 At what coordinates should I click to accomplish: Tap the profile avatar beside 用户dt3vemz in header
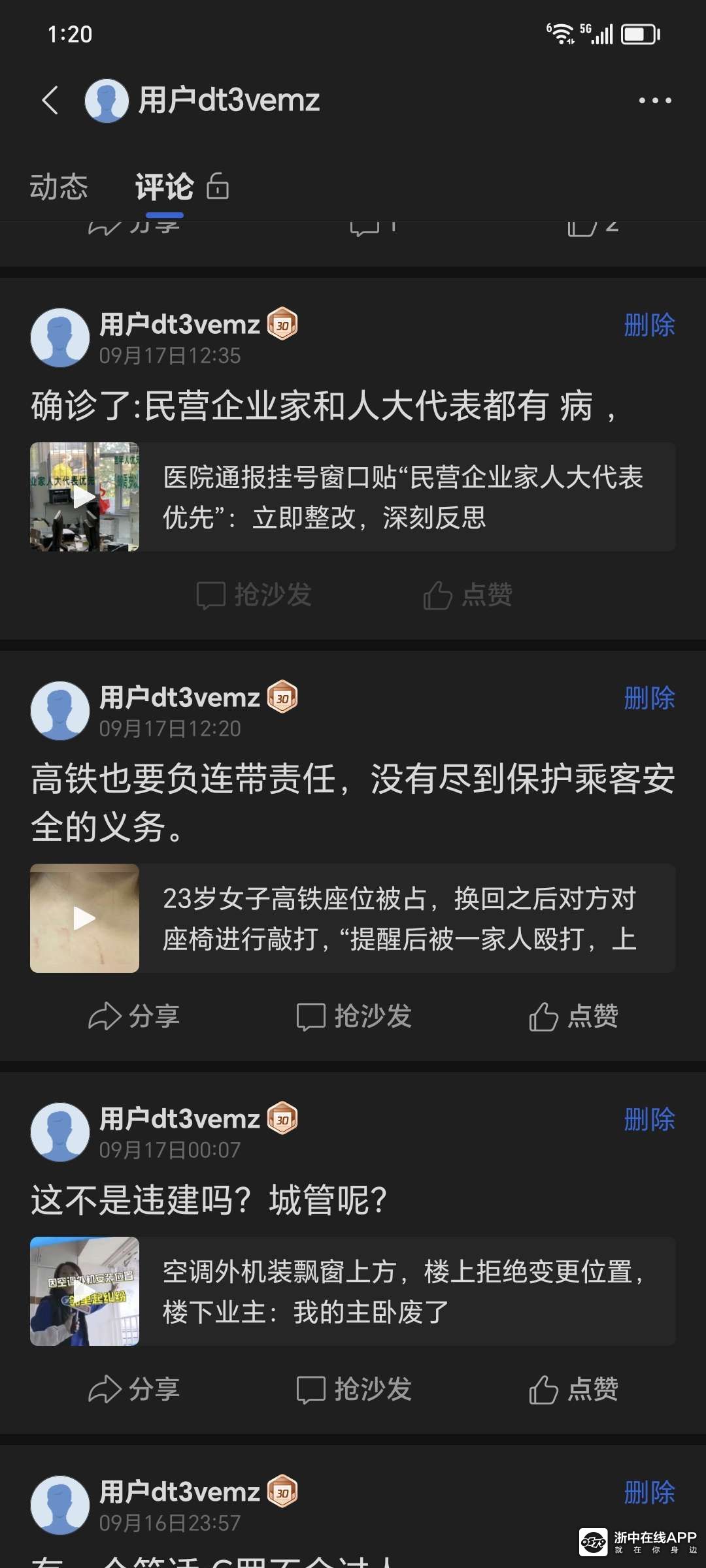(107, 101)
